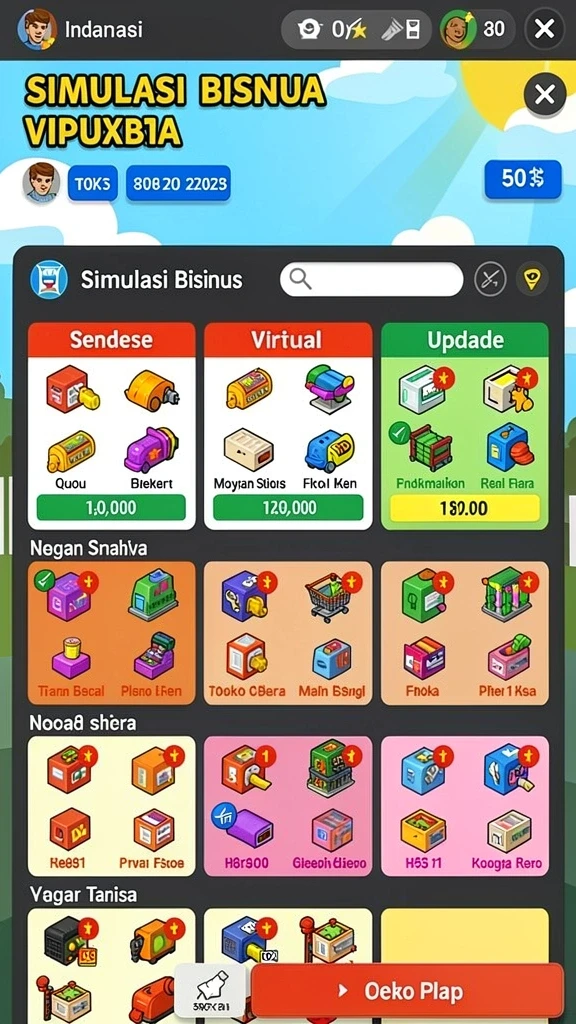Tap the yellow location pin icon

coord(532,280)
